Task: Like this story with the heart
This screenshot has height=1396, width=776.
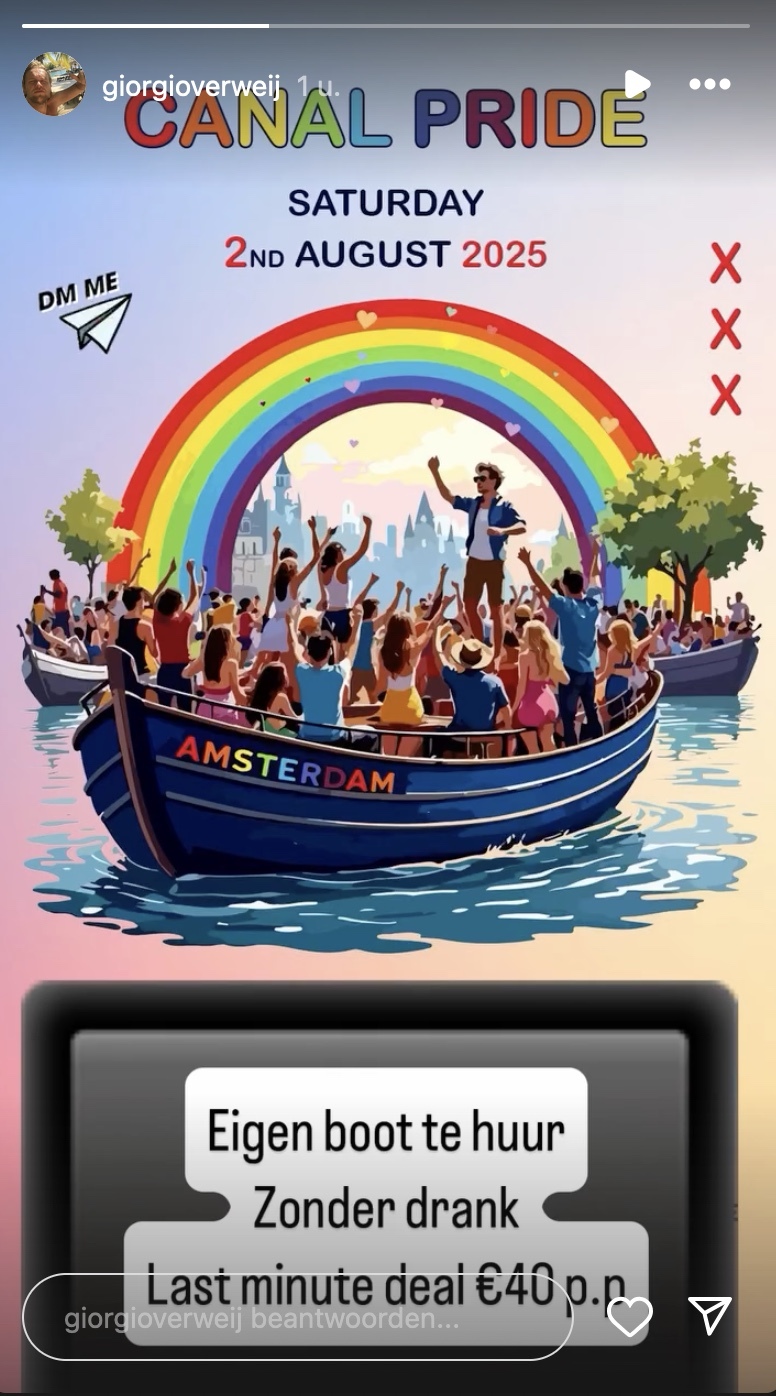Action: (x=630, y=1317)
